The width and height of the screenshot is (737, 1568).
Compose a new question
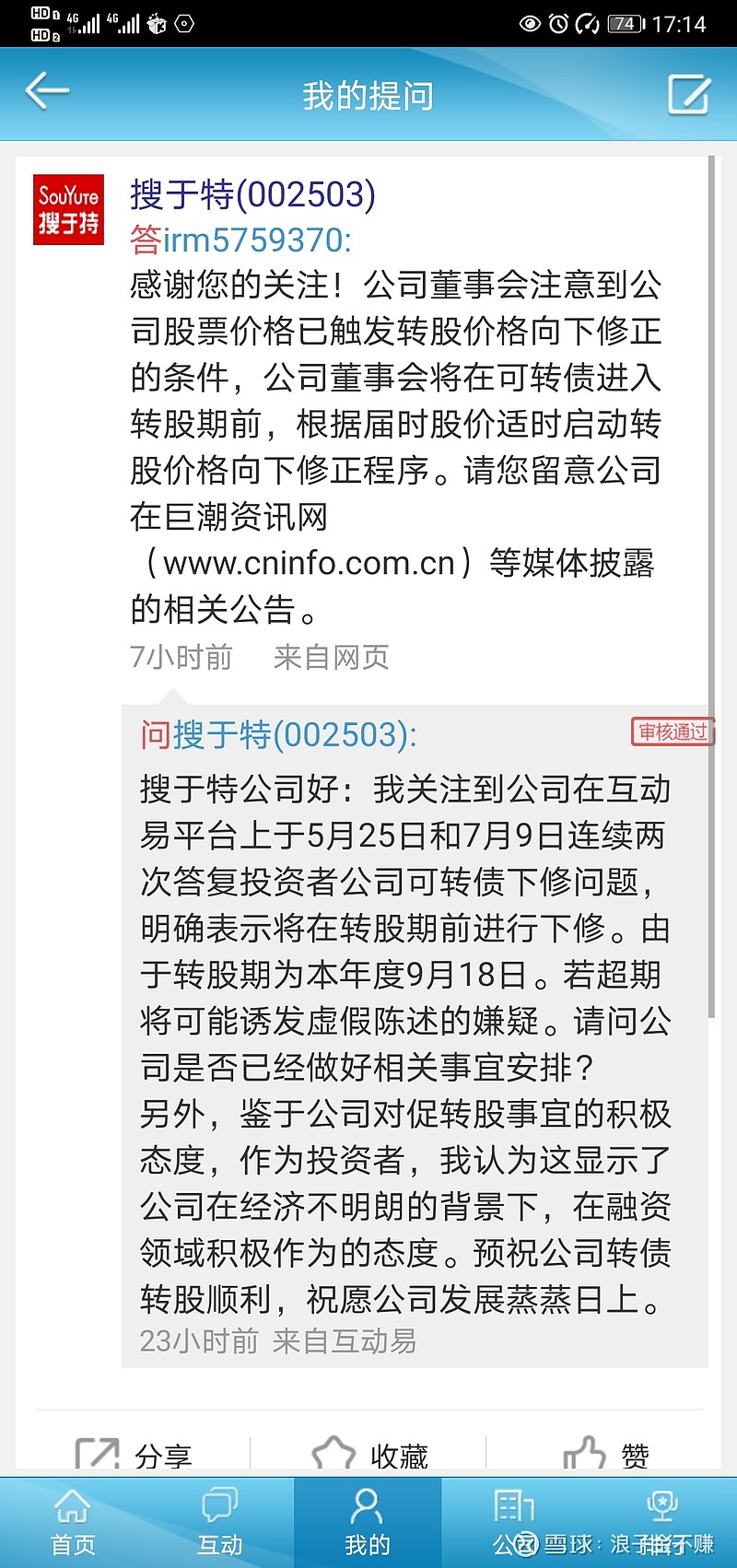point(689,94)
